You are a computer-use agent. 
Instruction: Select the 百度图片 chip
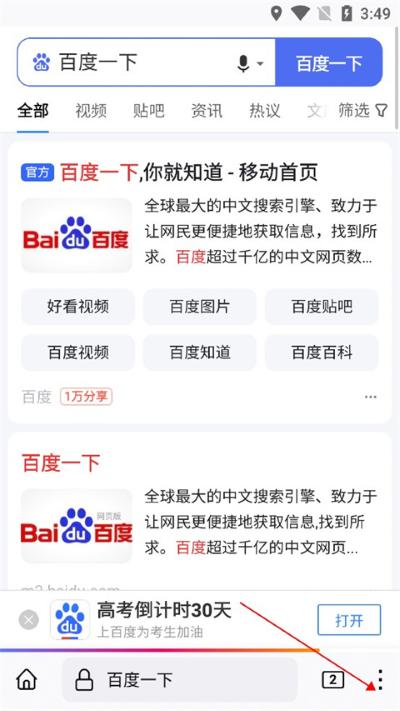click(200, 307)
